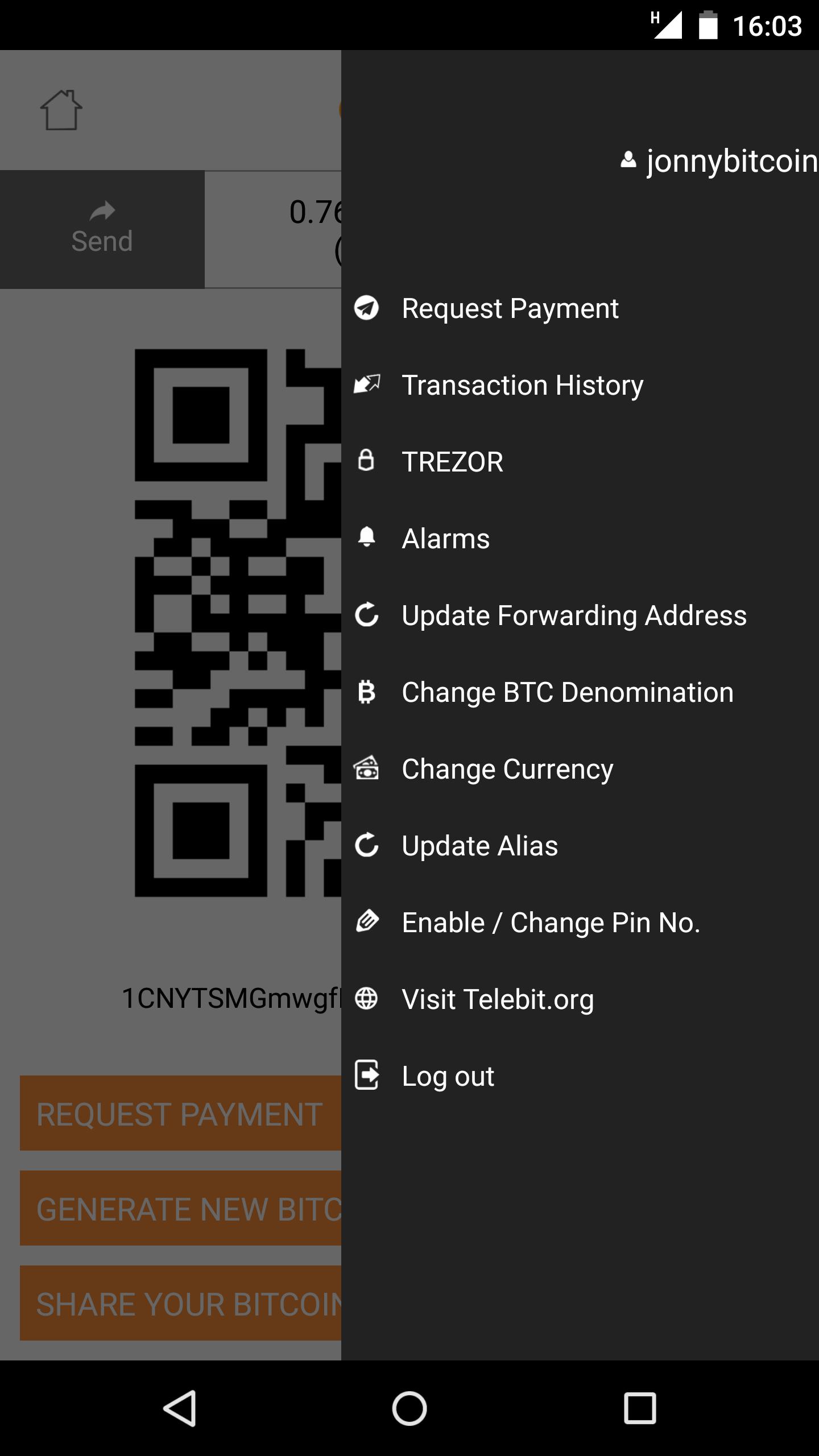This screenshot has width=819, height=1456.
Task: Open Request Payment in the drawer menu
Action: pos(510,309)
